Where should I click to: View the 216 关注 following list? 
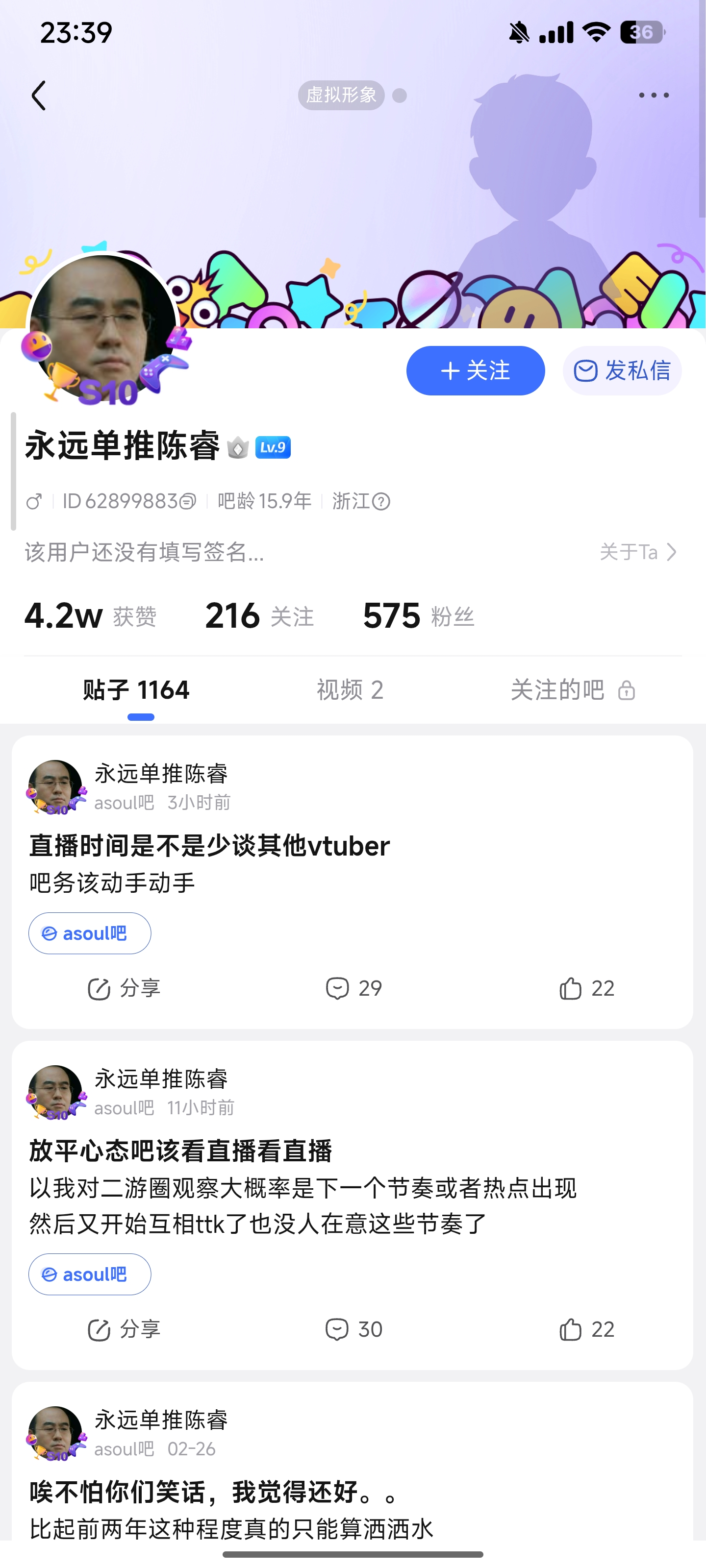pyautogui.click(x=259, y=615)
